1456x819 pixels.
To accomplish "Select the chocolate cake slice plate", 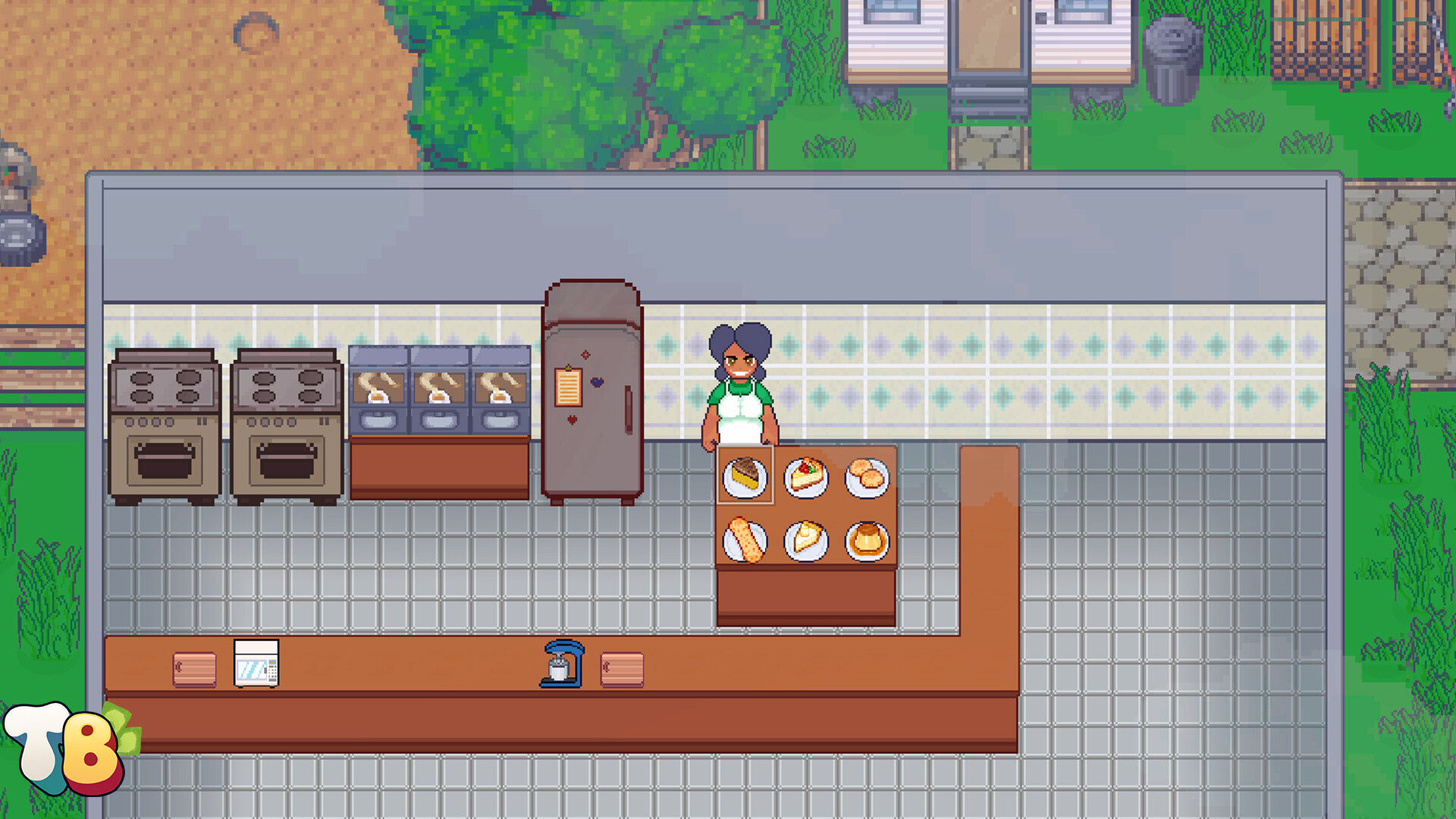I will (745, 476).
